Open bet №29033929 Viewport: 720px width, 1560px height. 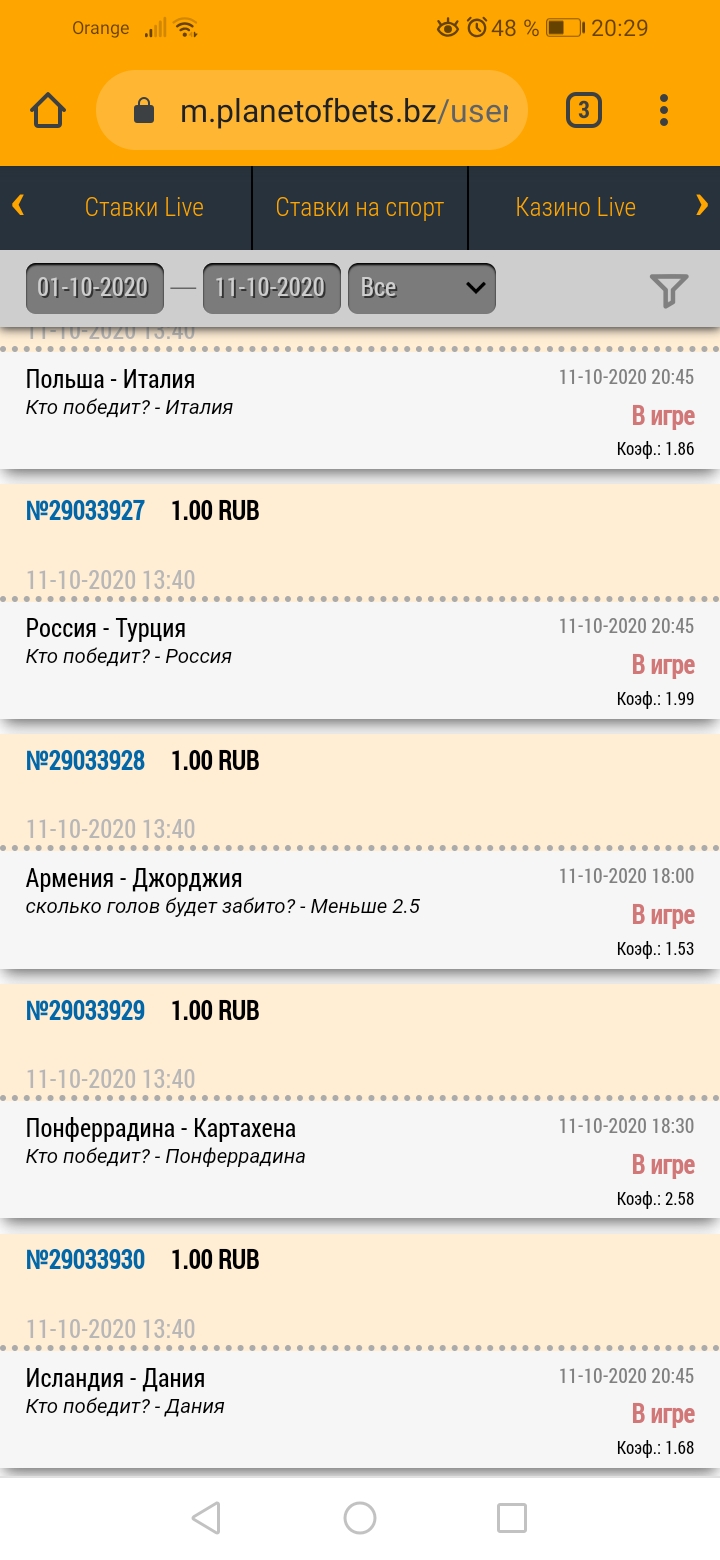tap(85, 1011)
